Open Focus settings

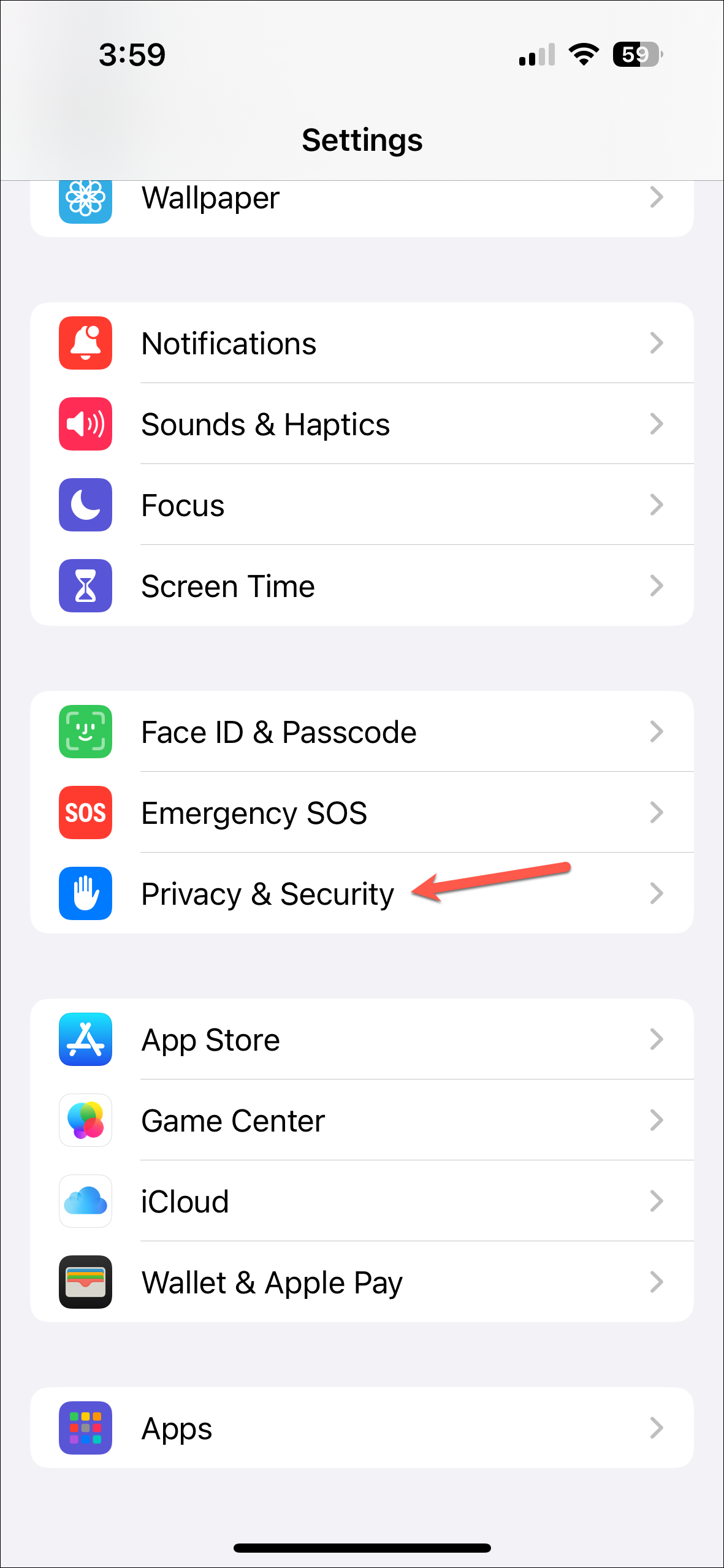tap(362, 504)
